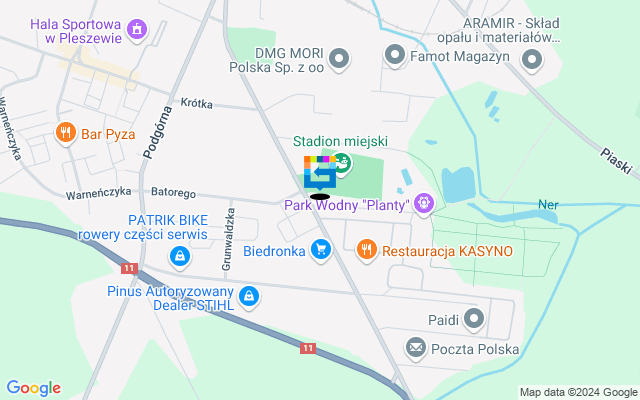Open the Restauracja KASYNO pin
Image resolution: width=640 pixels, height=400 pixels.
pos(366,249)
